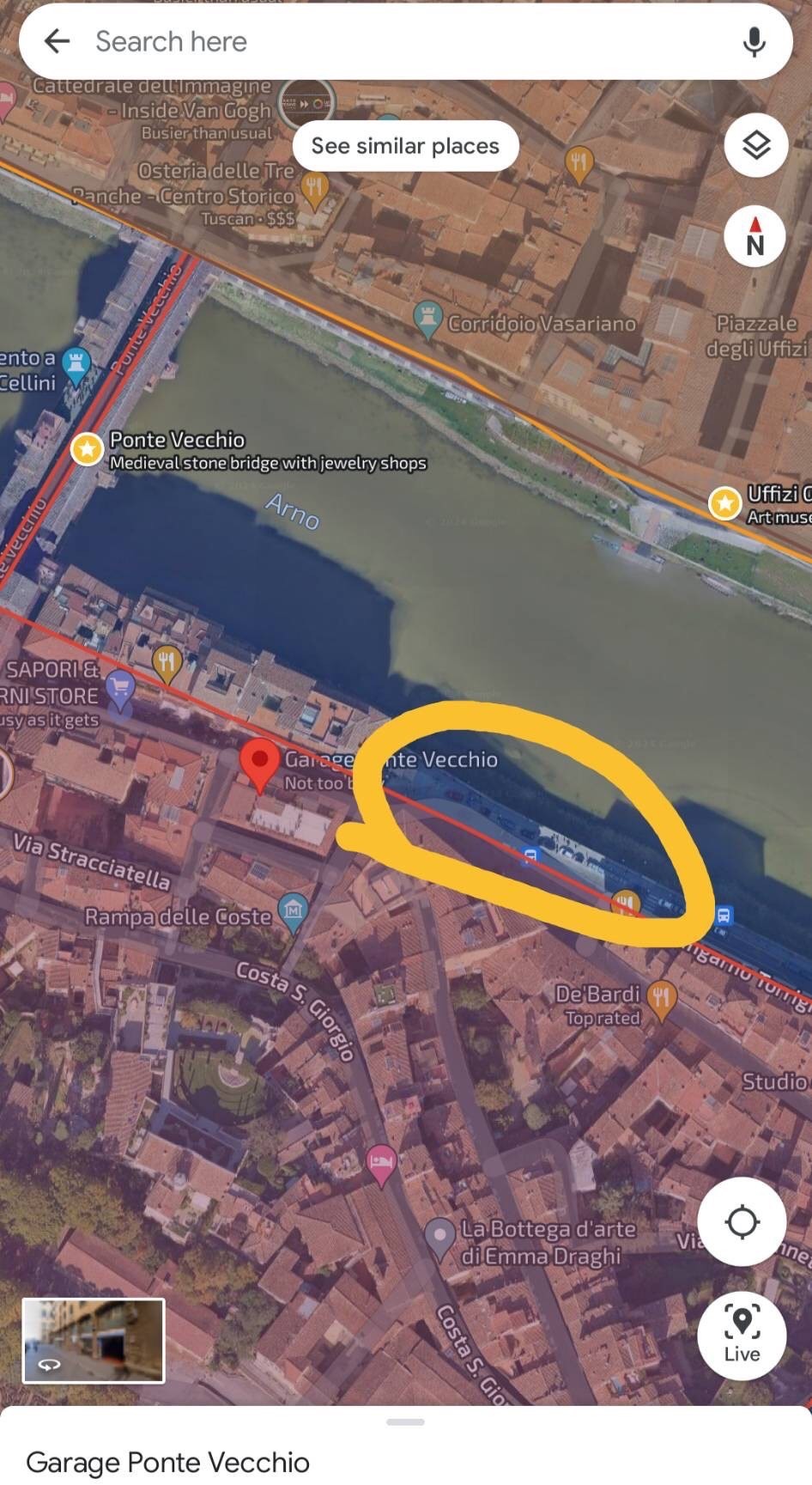812x1485 pixels.
Task: Open the Search here field
Action: click(386, 41)
